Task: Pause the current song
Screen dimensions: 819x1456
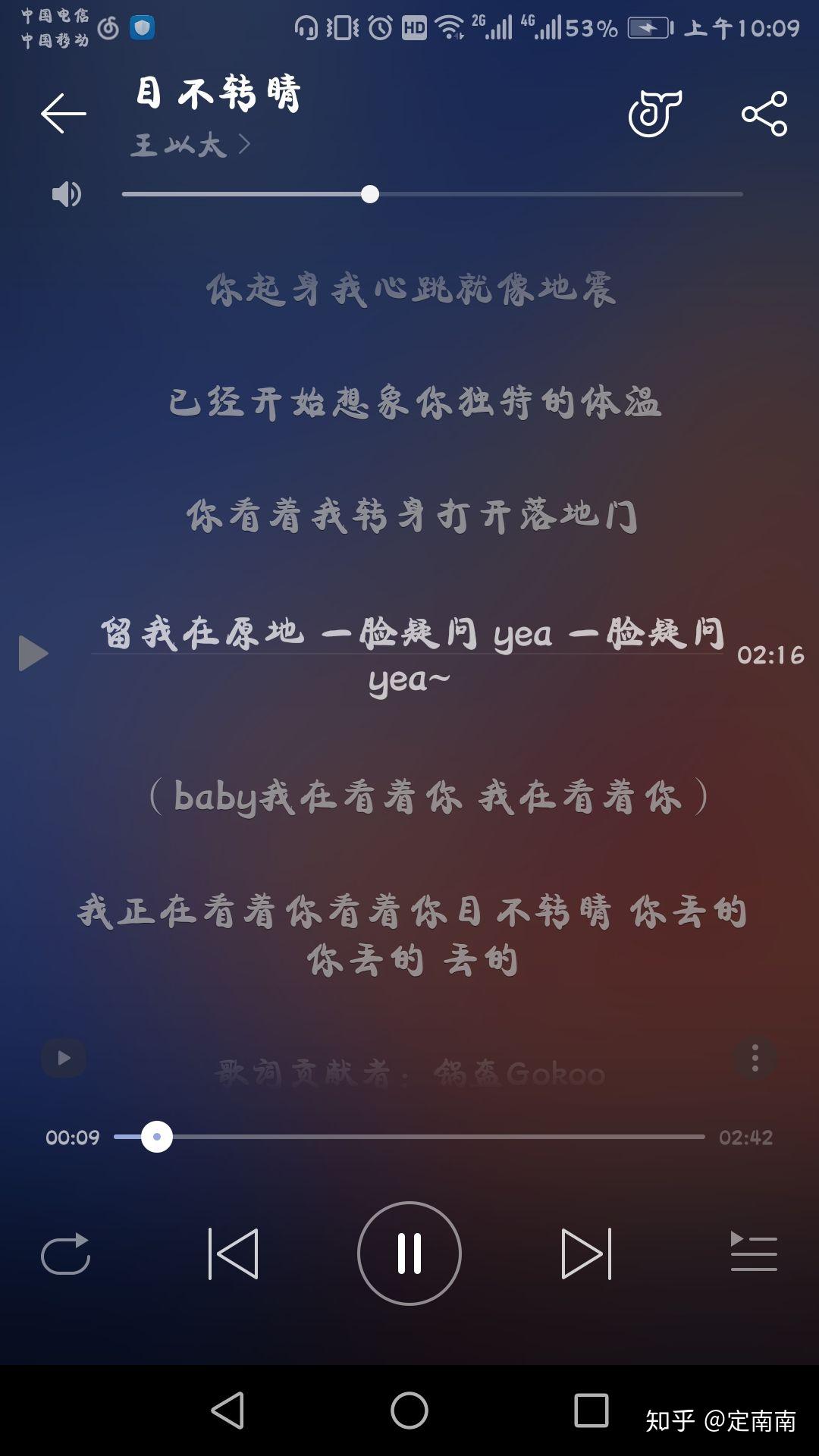Action: coord(409,1254)
